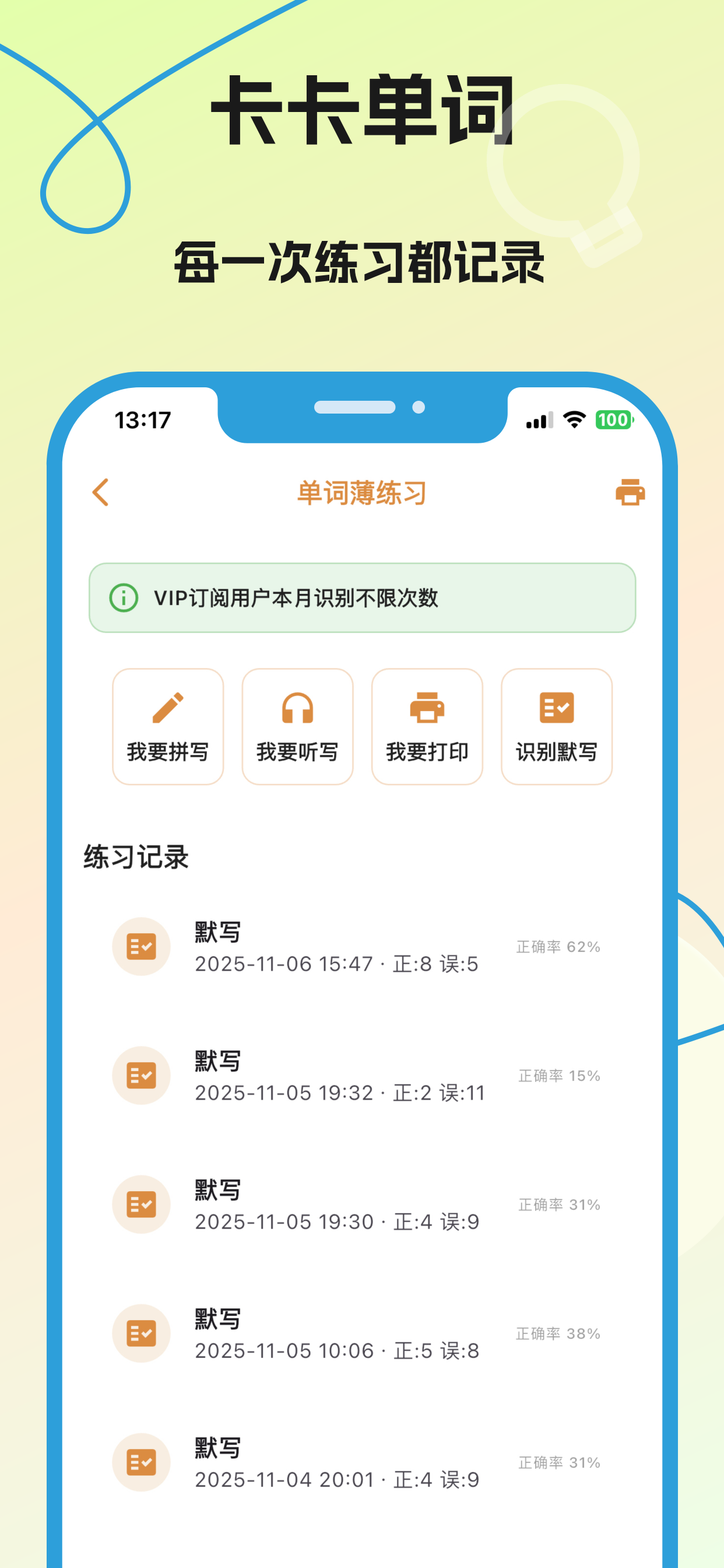Image resolution: width=724 pixels, height=1568 pixels.
Task: Click the record icon beside 2025-11-05 10:06 entry
Action: pos(141,1334)
